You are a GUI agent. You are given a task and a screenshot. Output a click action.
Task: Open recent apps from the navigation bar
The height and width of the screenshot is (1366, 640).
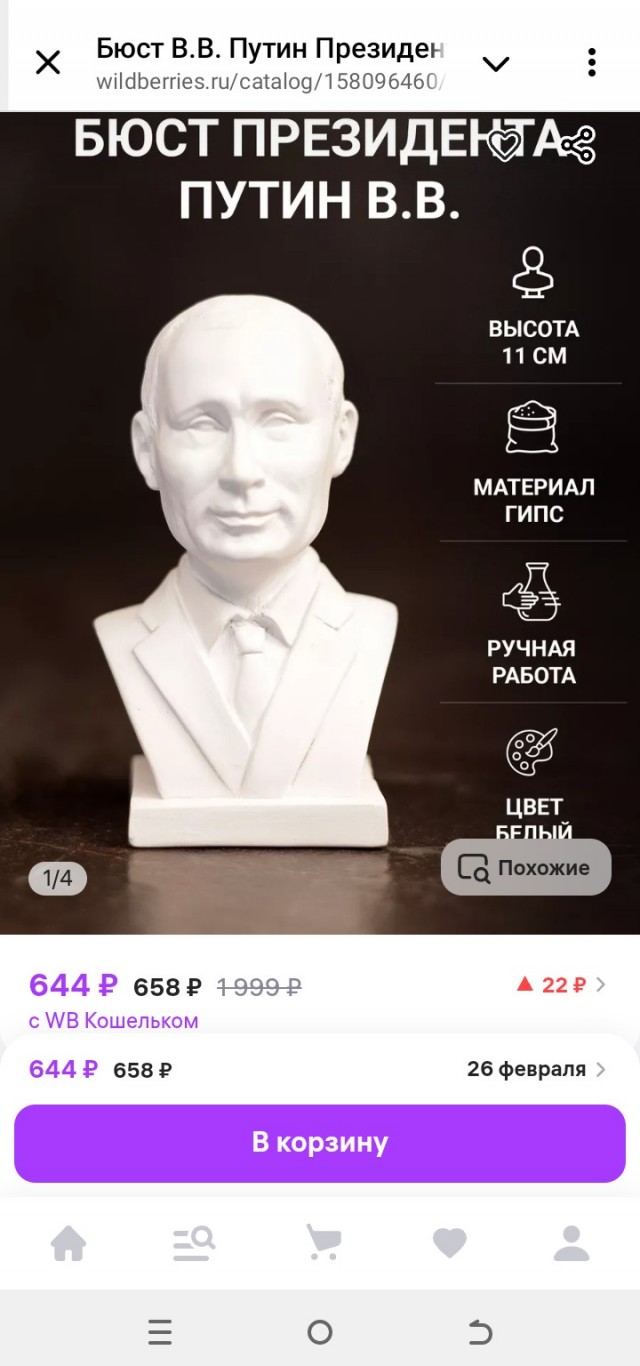pos(160,1332)
